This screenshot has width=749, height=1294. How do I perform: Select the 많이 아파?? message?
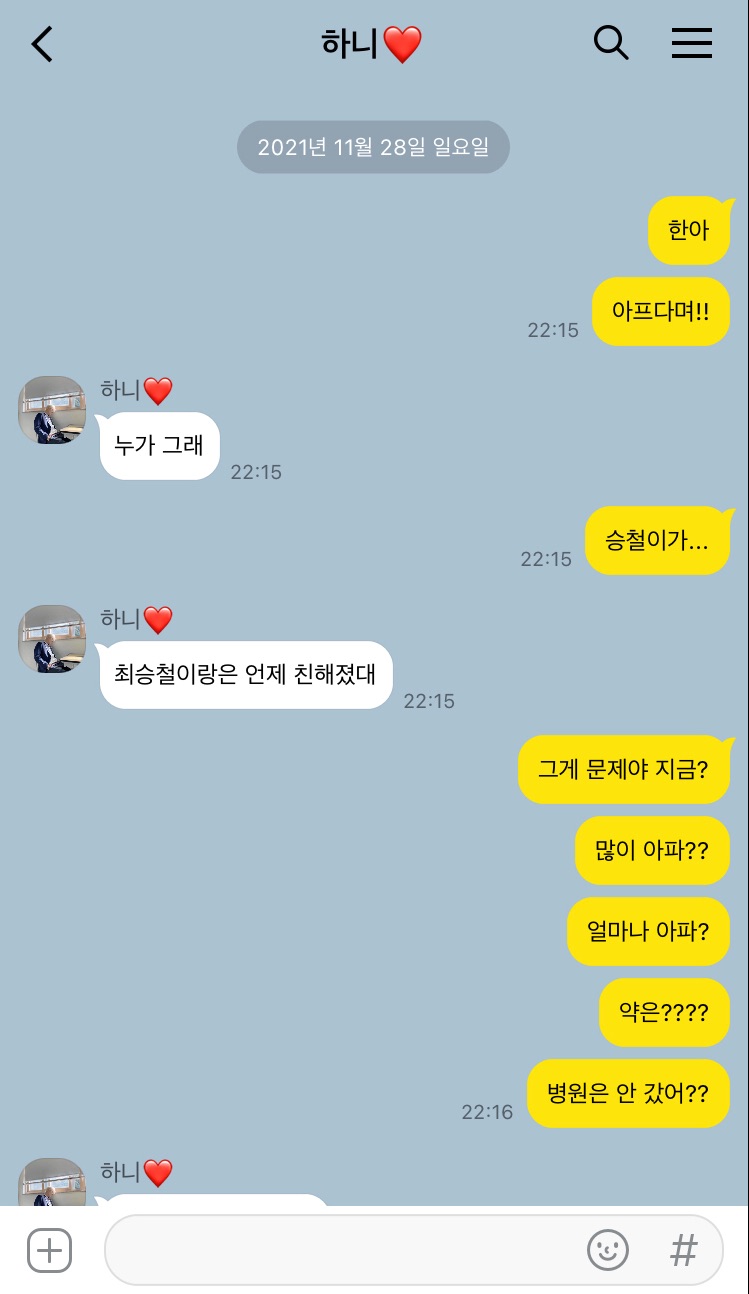click(x=652, y=850)
